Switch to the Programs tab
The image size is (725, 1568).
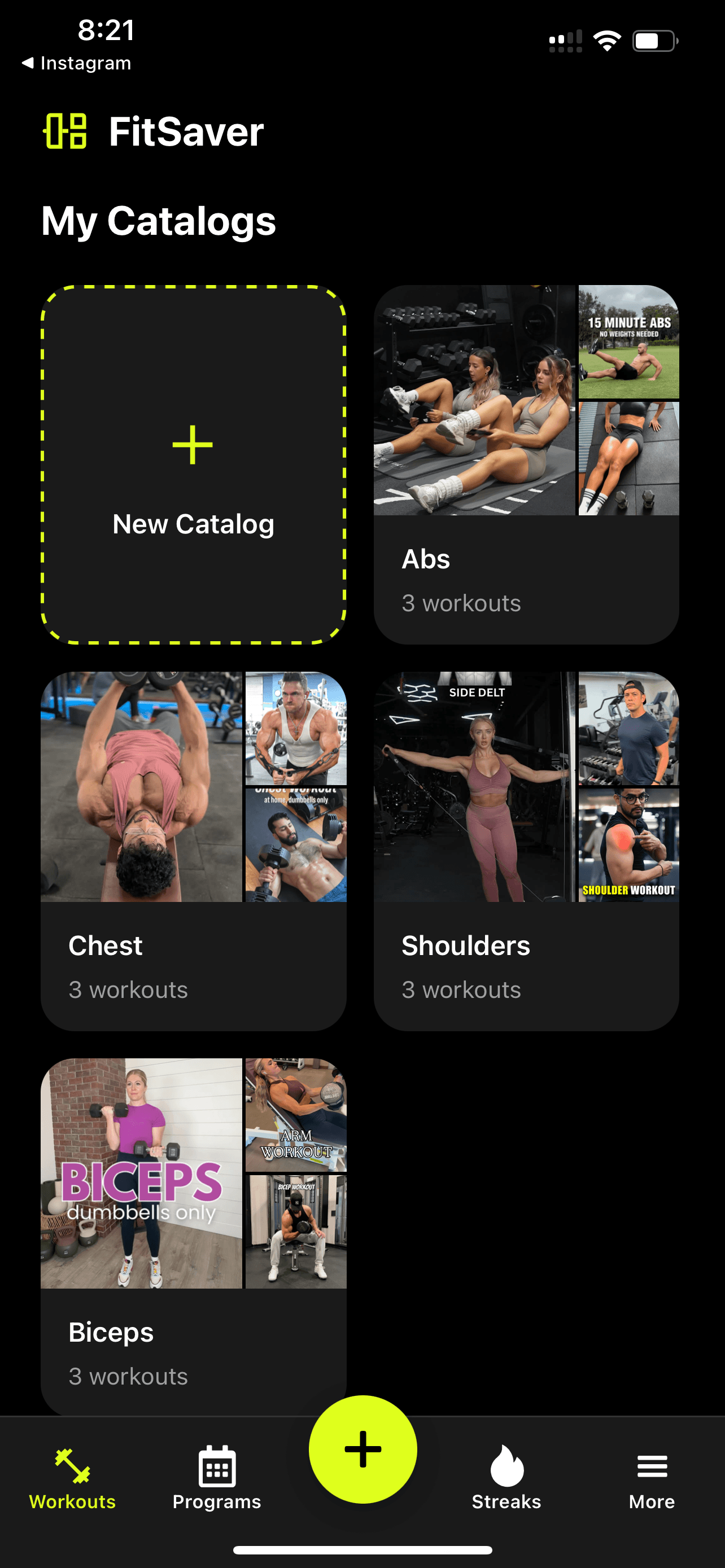pyautogui.click(x=217, y=1478)
